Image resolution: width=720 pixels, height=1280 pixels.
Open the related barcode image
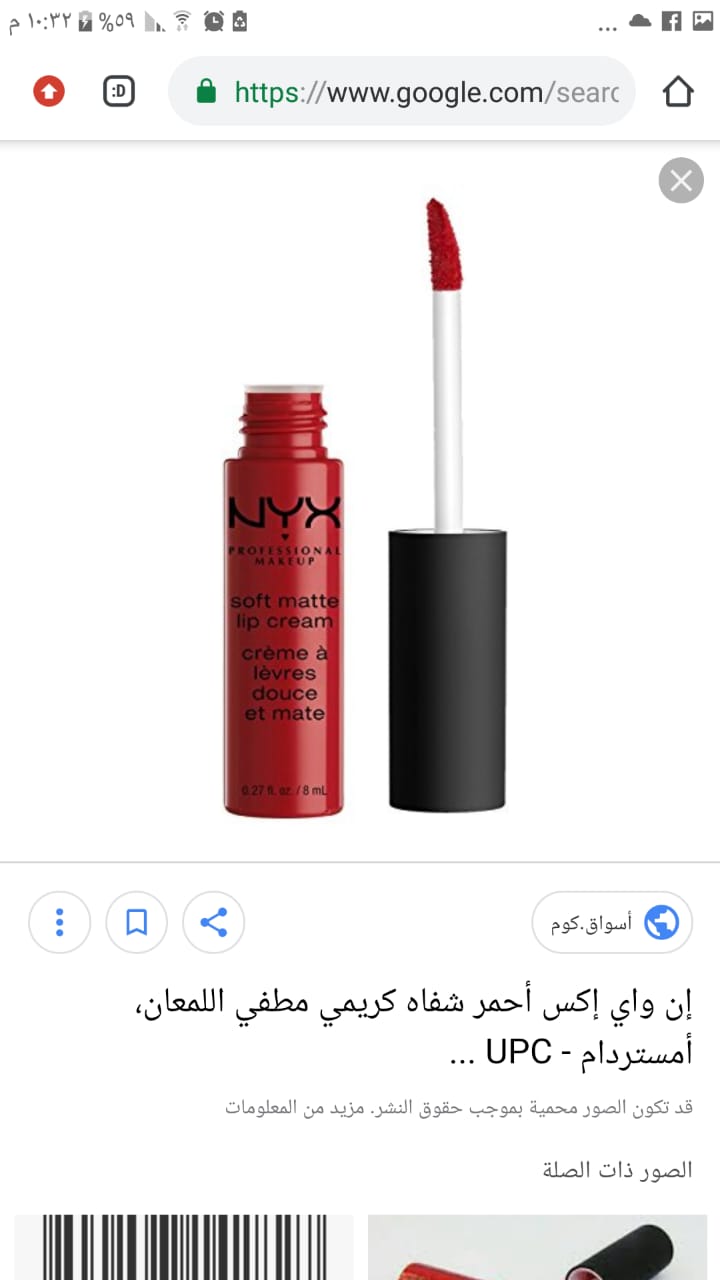coord(185,1248)
